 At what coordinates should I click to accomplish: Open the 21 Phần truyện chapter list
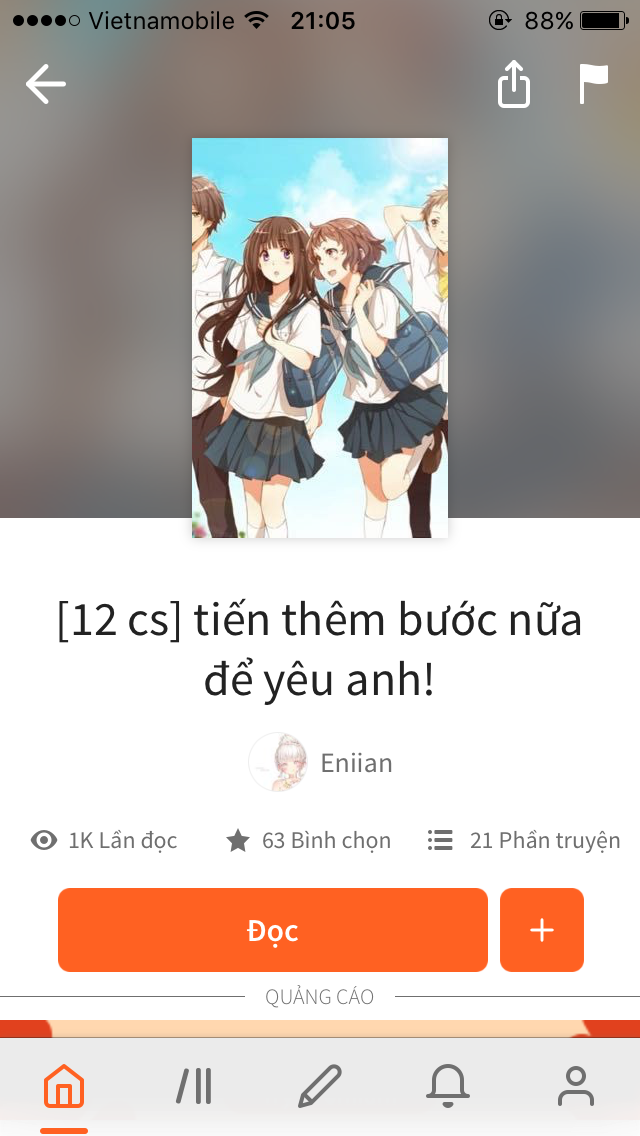point(524,840)
